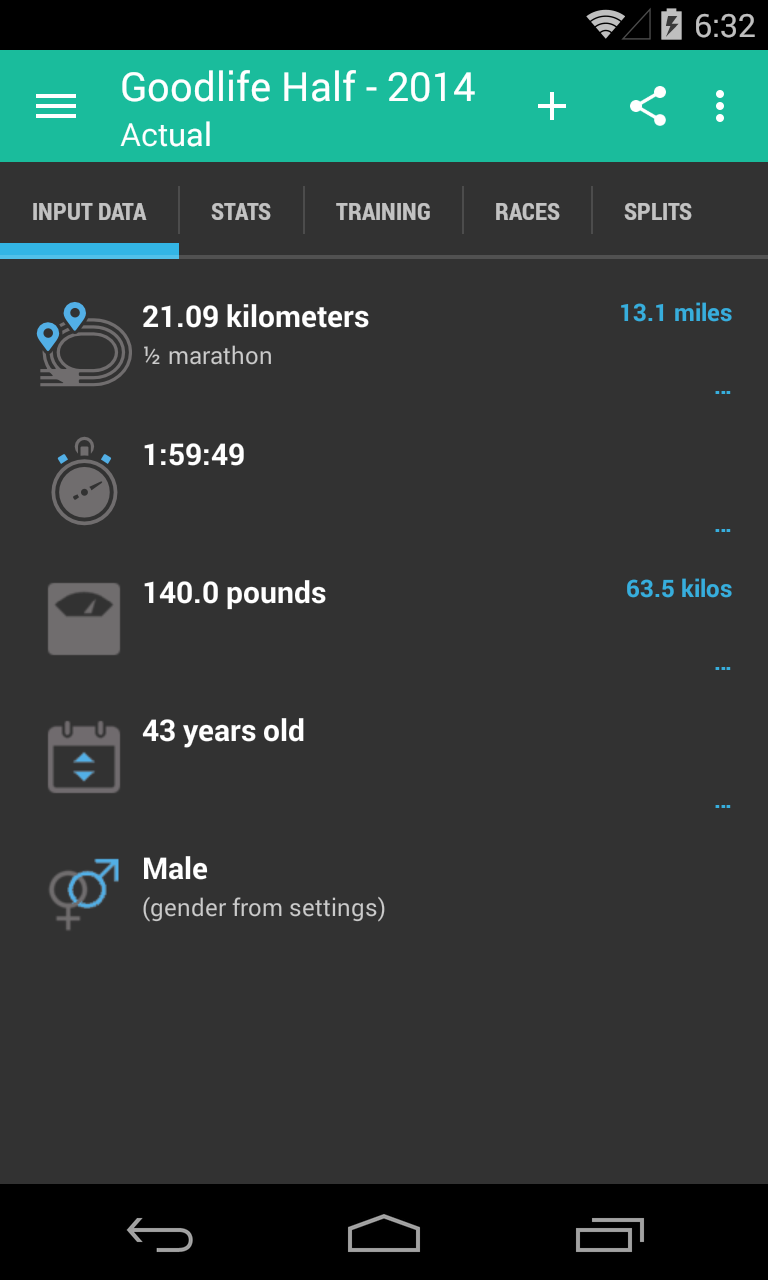Select the Input Data tab
Image resolution: width=768 pixels, height=1280 pixels.
[x=89, y=212]
